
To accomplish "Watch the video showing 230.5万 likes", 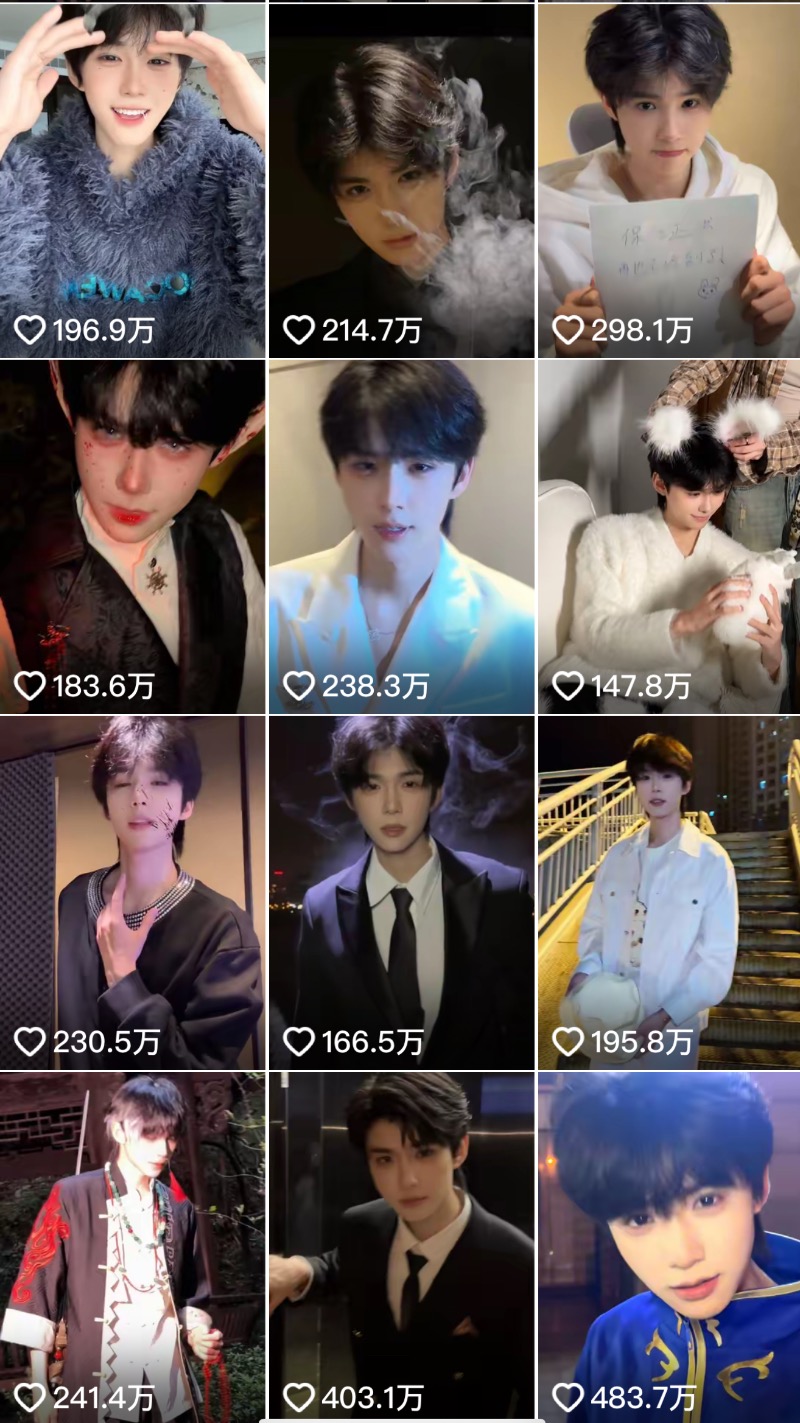I will pos(132,892).
